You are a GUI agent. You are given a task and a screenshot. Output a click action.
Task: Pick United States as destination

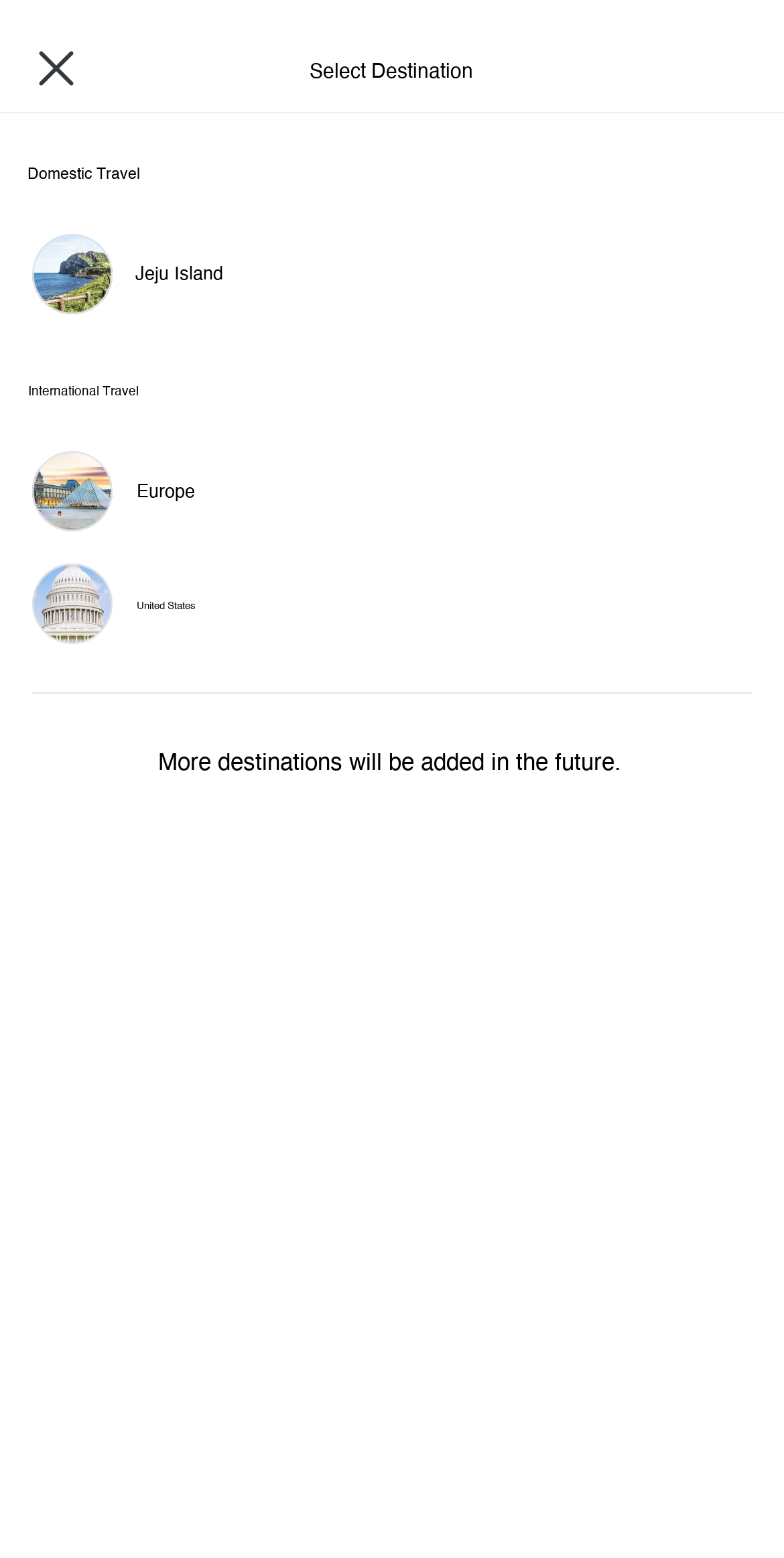pos(166,605)
